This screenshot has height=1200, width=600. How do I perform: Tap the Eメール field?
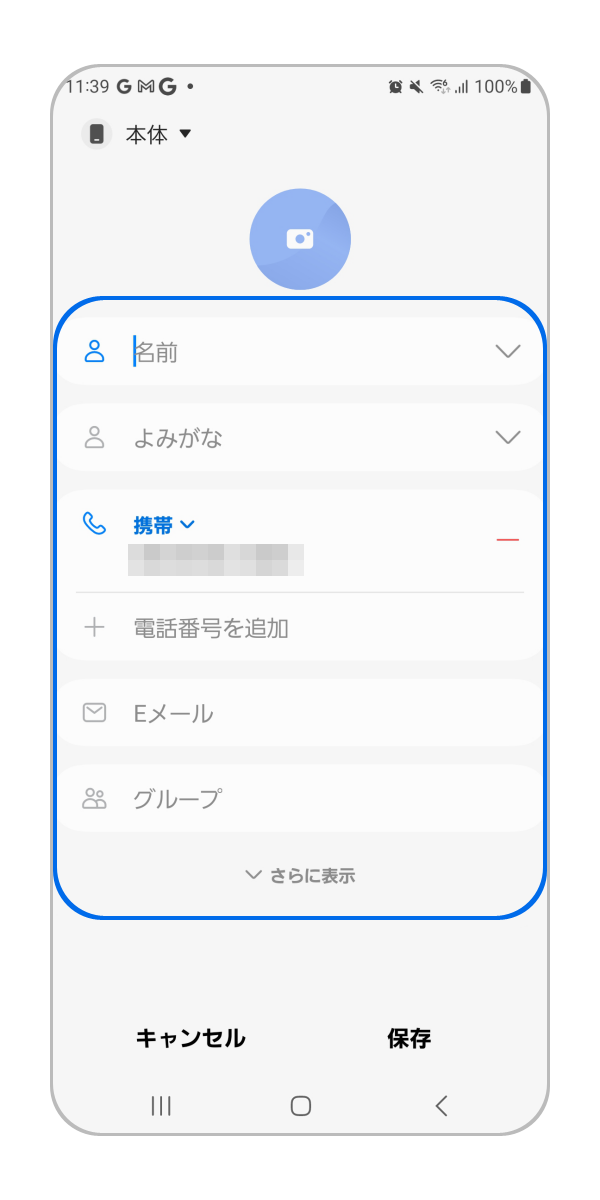300,713
